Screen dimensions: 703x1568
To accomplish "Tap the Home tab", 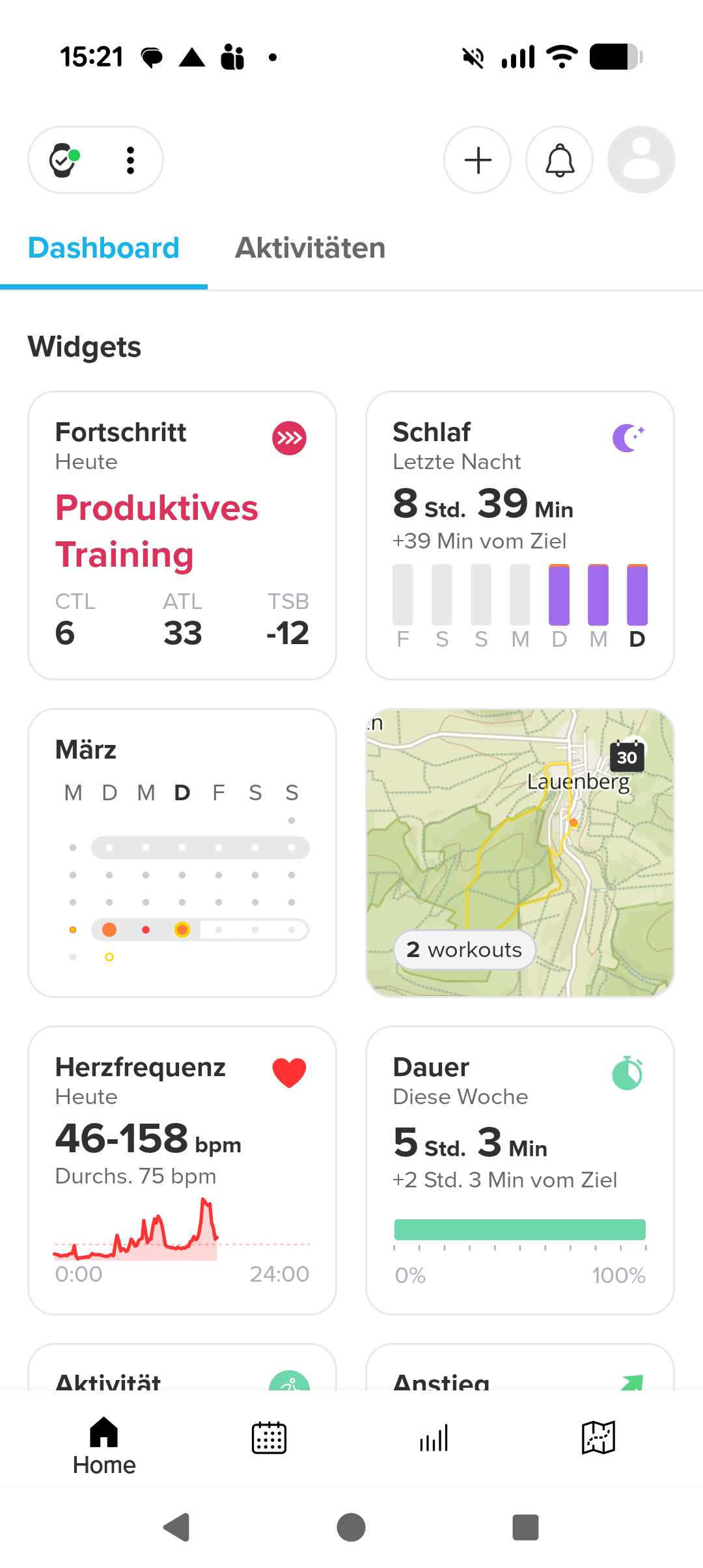I will (104, 1444).
